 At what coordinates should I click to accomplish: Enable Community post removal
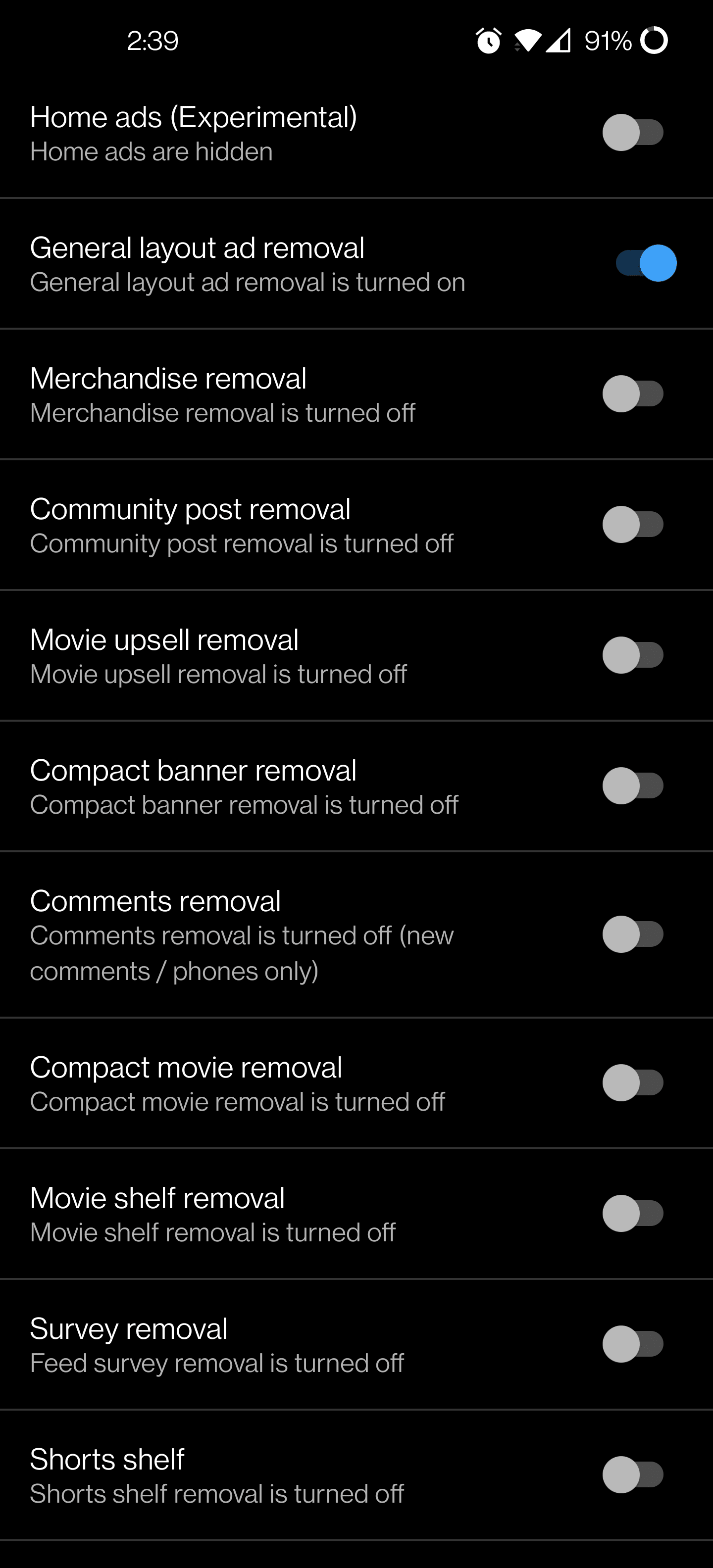pyautogui.click(x=634, y=524)
